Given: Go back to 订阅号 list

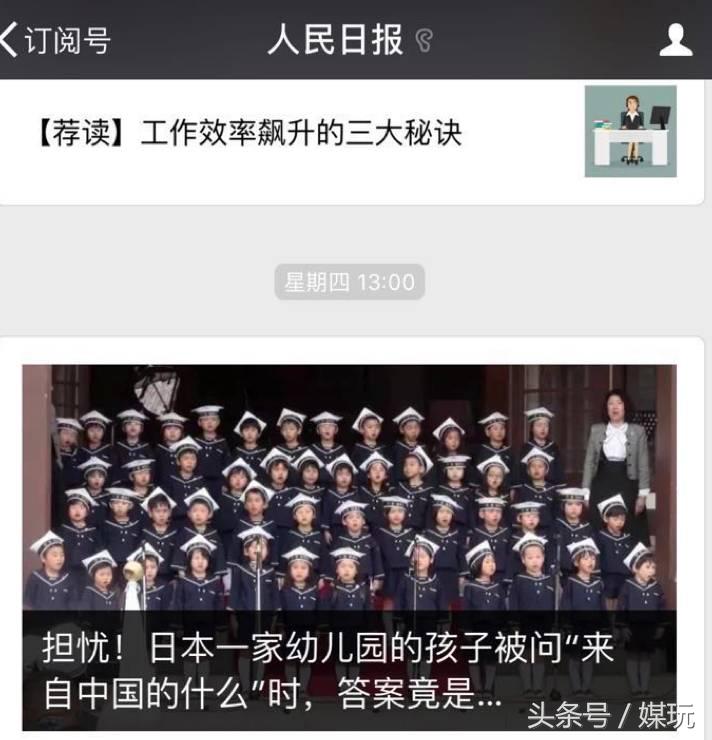Looking at the screenshot, I should pyautogui.click(x=55, y=40).
